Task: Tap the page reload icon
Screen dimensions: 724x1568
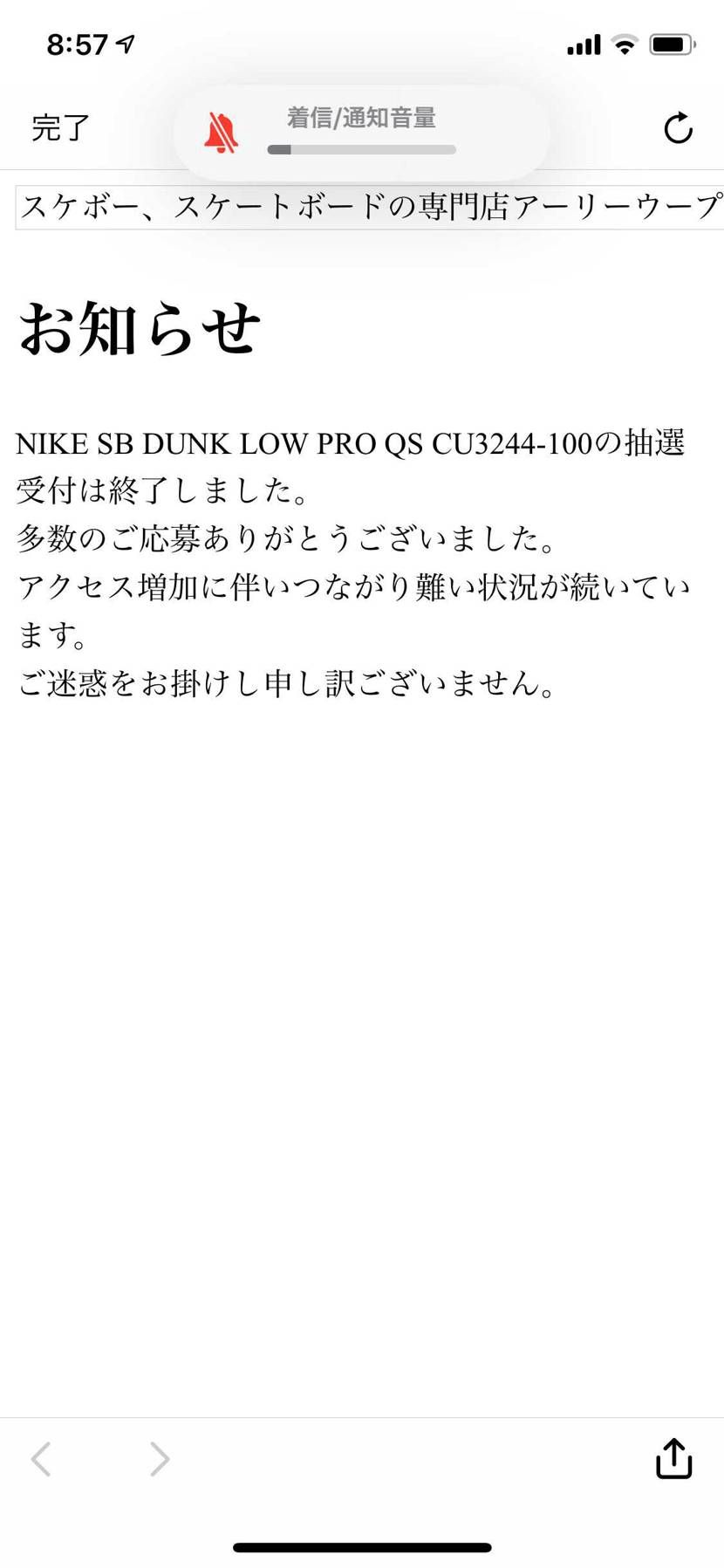Action: click(x=678, y=127)
